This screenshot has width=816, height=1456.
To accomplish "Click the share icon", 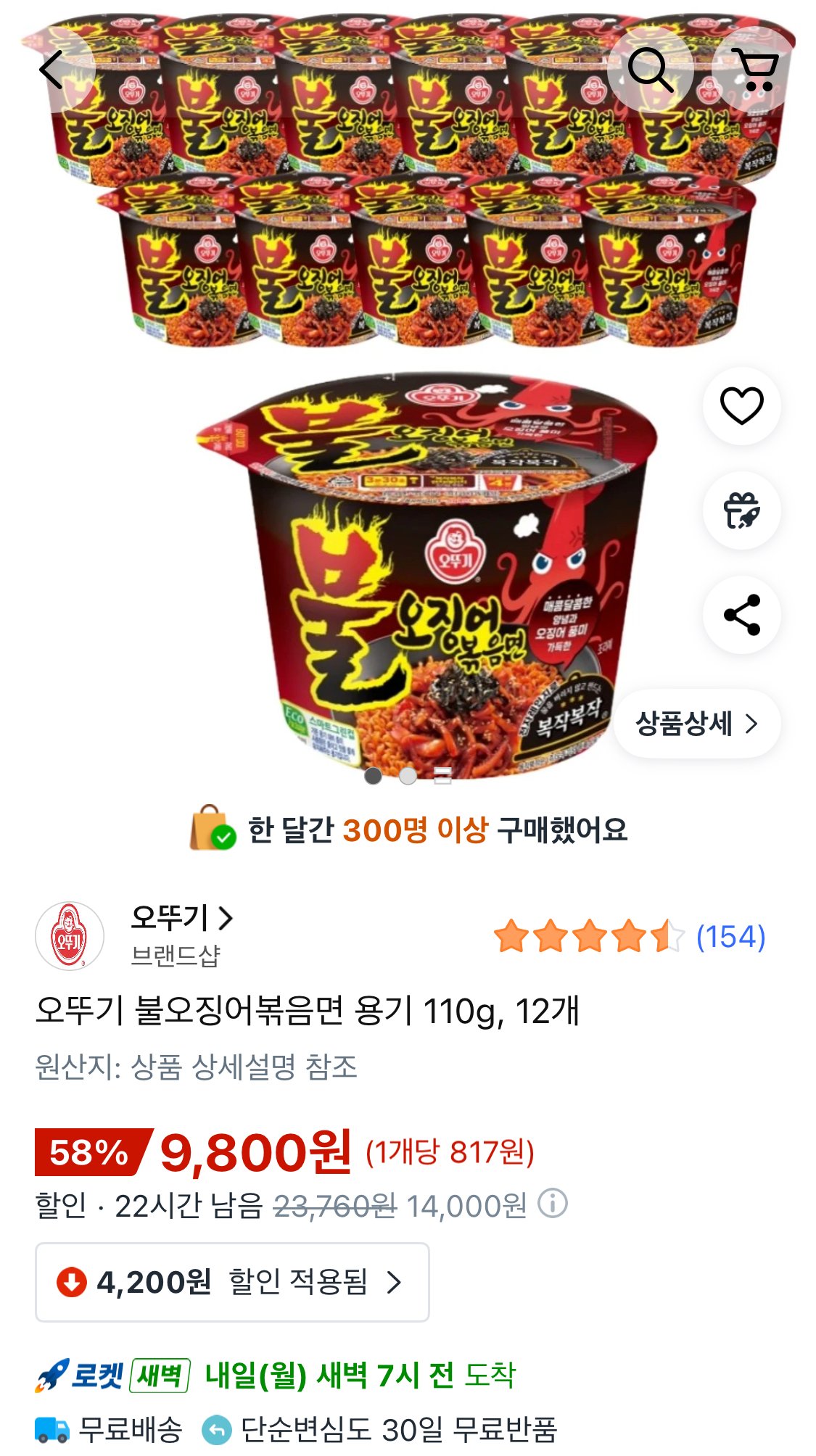I will [741, 613].
